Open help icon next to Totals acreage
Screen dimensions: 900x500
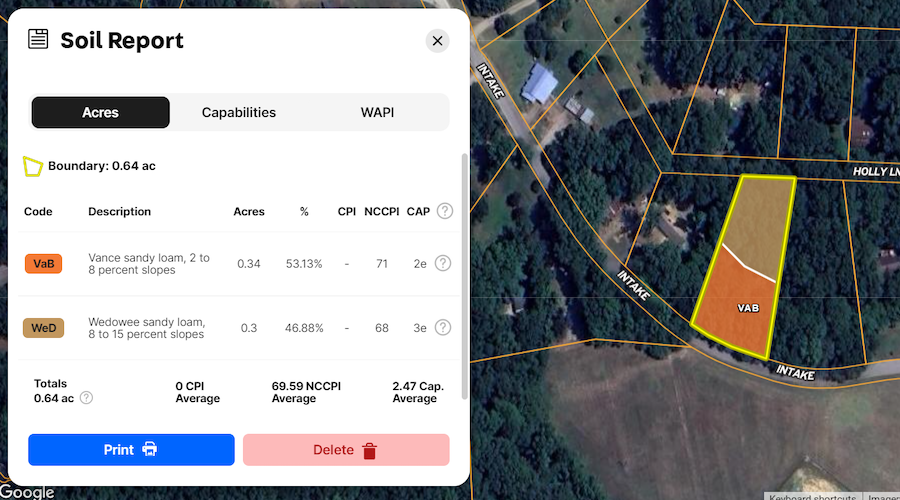[87, 398]
